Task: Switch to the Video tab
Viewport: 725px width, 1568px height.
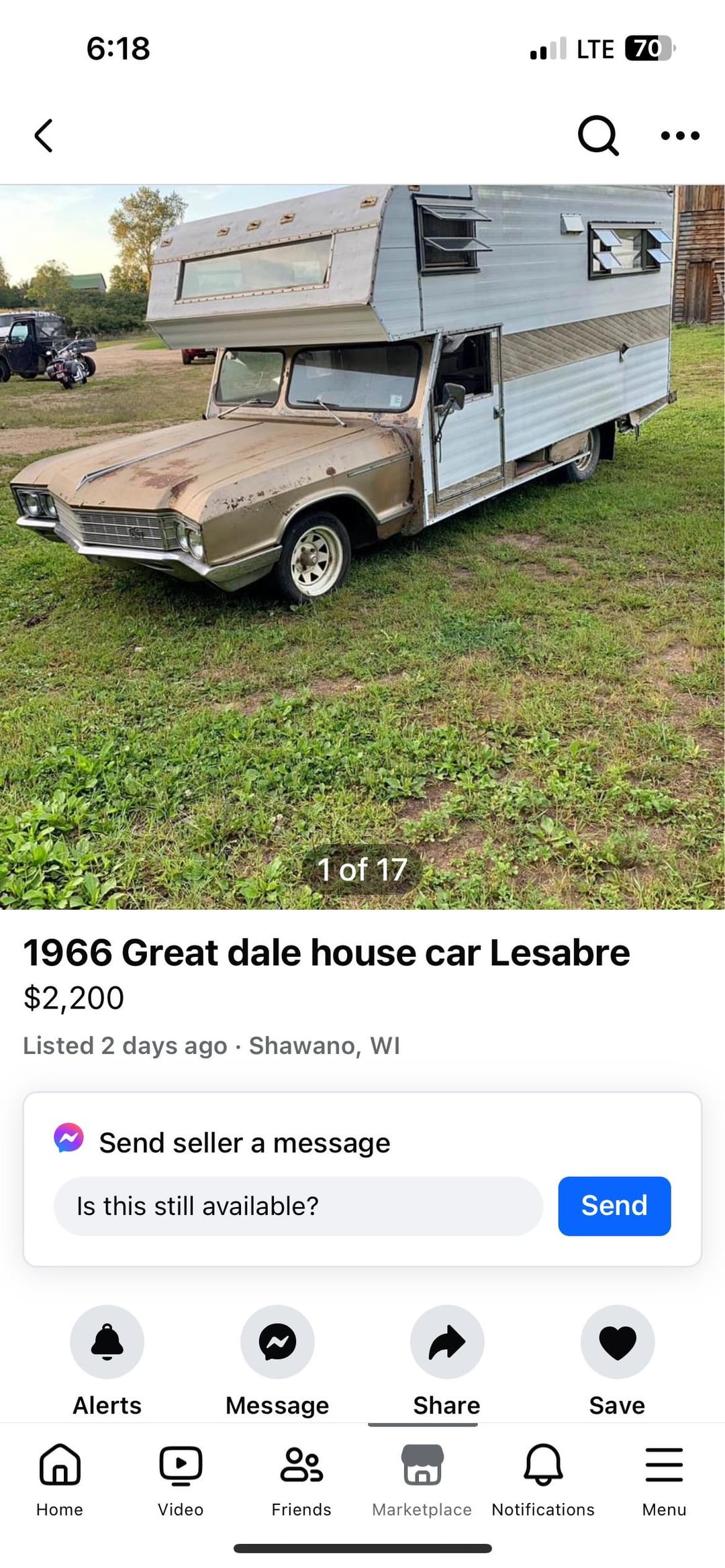Action: (181, 1475)
